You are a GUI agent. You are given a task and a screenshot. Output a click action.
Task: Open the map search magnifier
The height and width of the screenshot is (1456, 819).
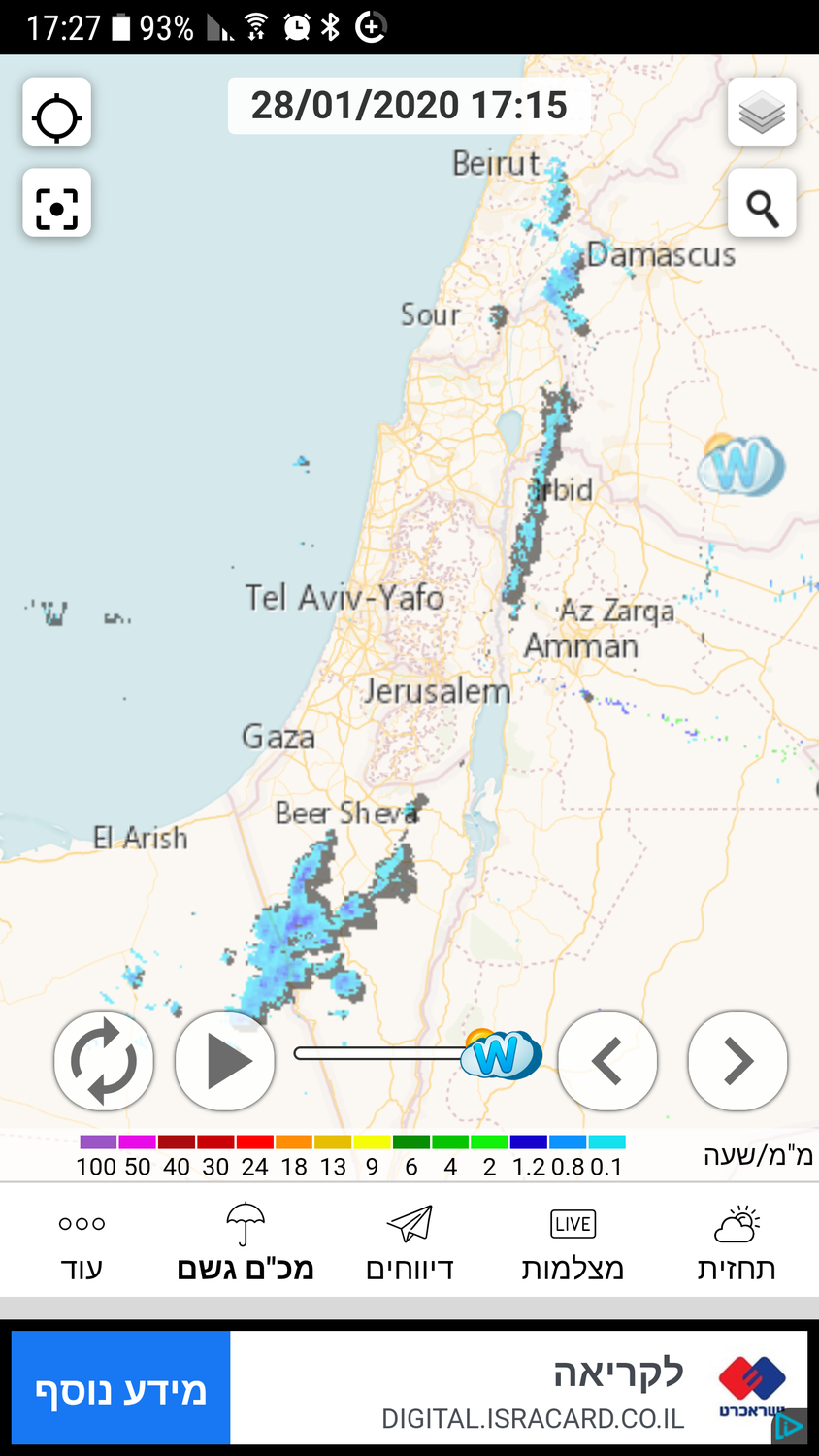(x=762, y=204)
